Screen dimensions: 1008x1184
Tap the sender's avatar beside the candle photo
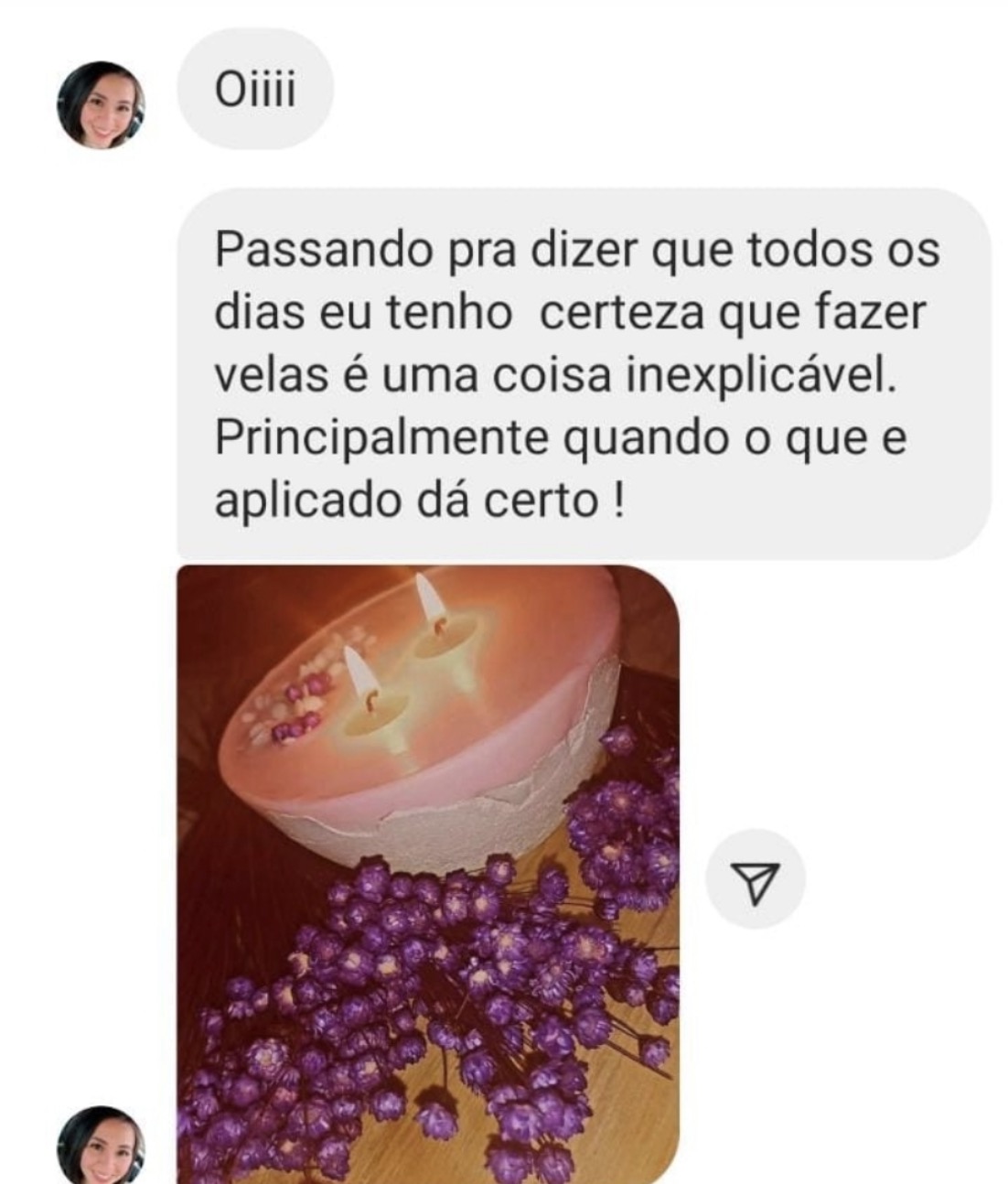point(102,1146)
